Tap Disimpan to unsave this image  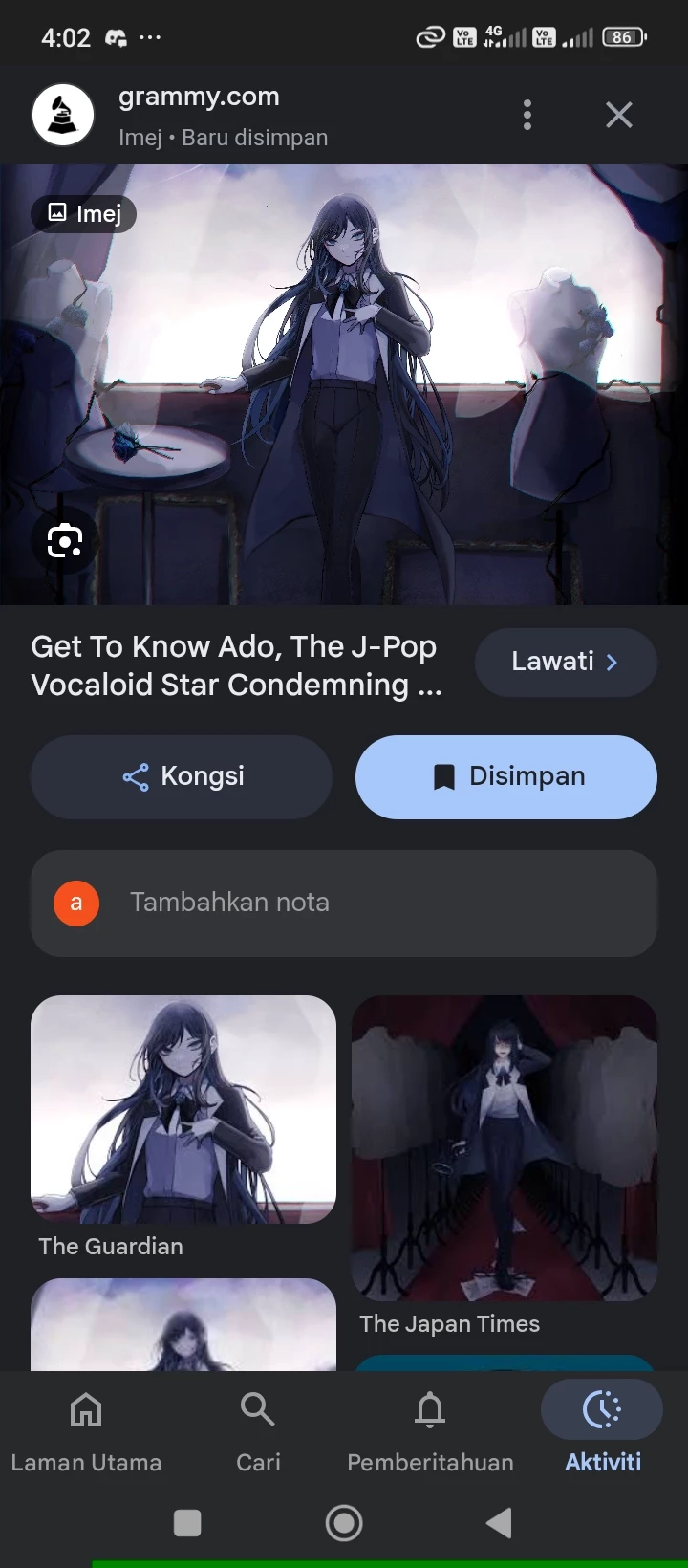505,776
